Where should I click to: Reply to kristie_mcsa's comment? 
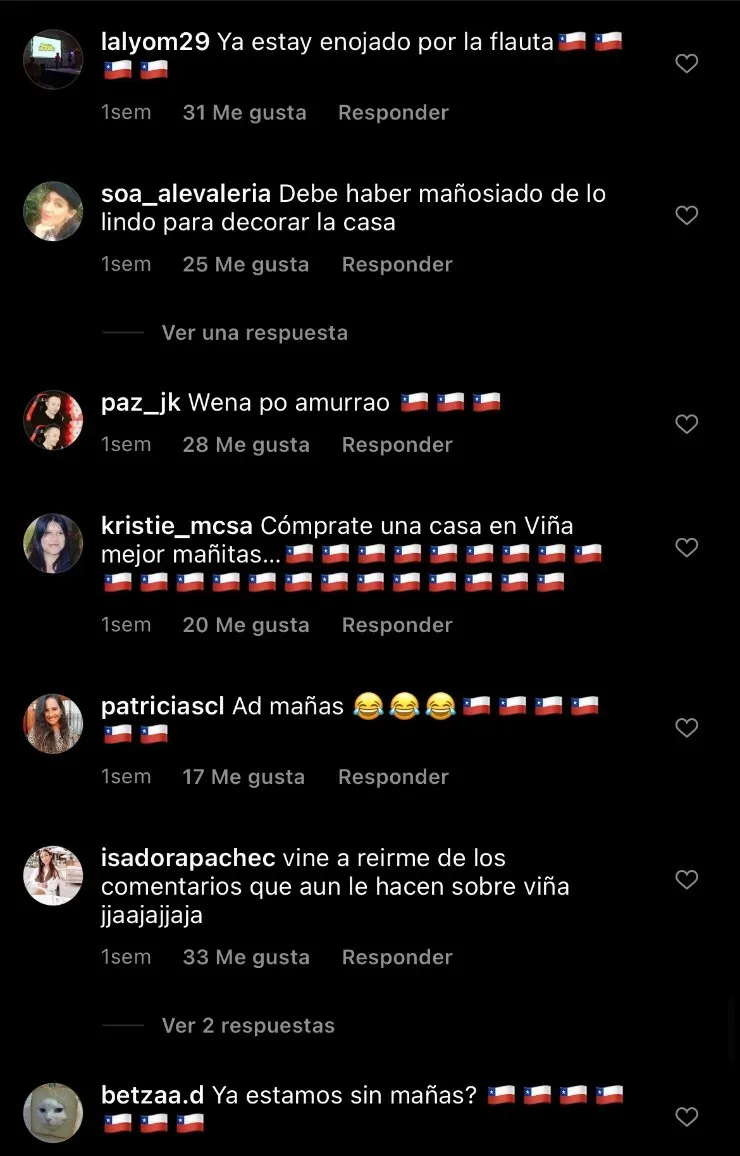tap(397, 625)
